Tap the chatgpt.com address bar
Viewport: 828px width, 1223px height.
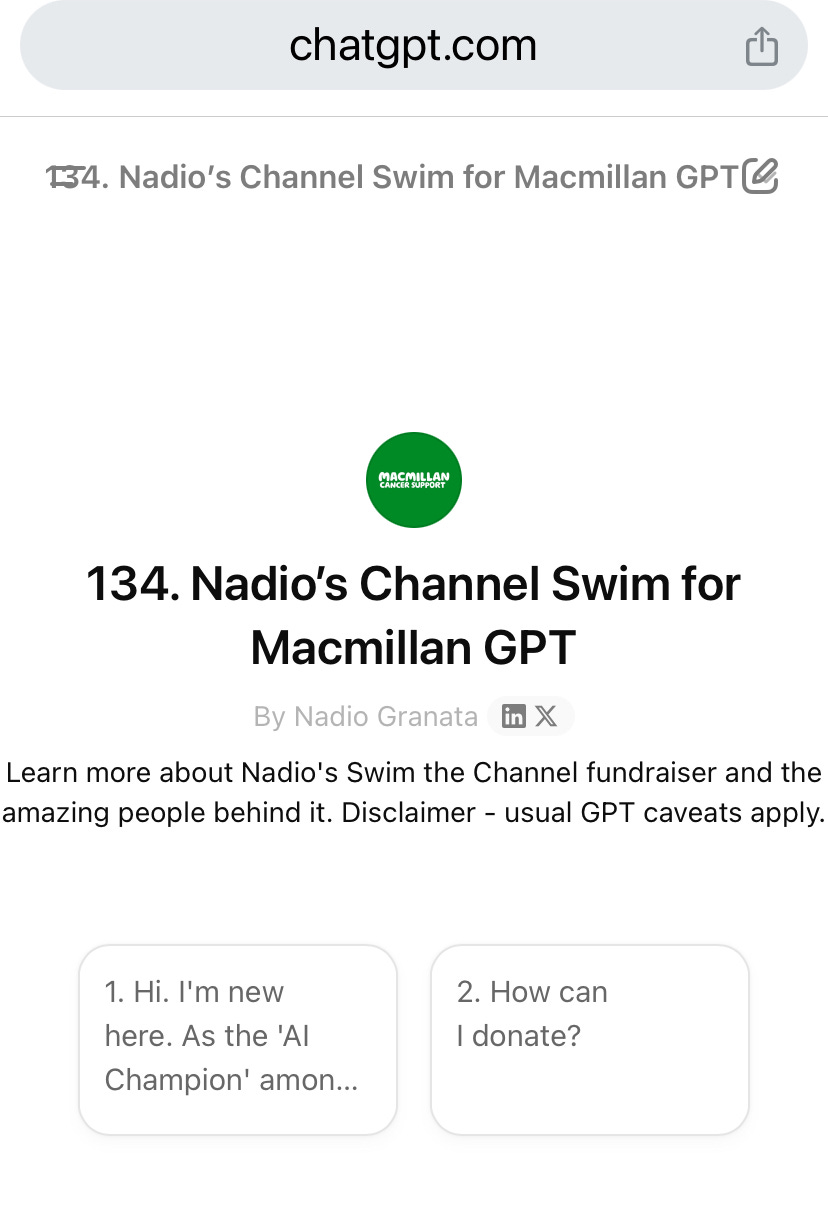click(413, 46)
